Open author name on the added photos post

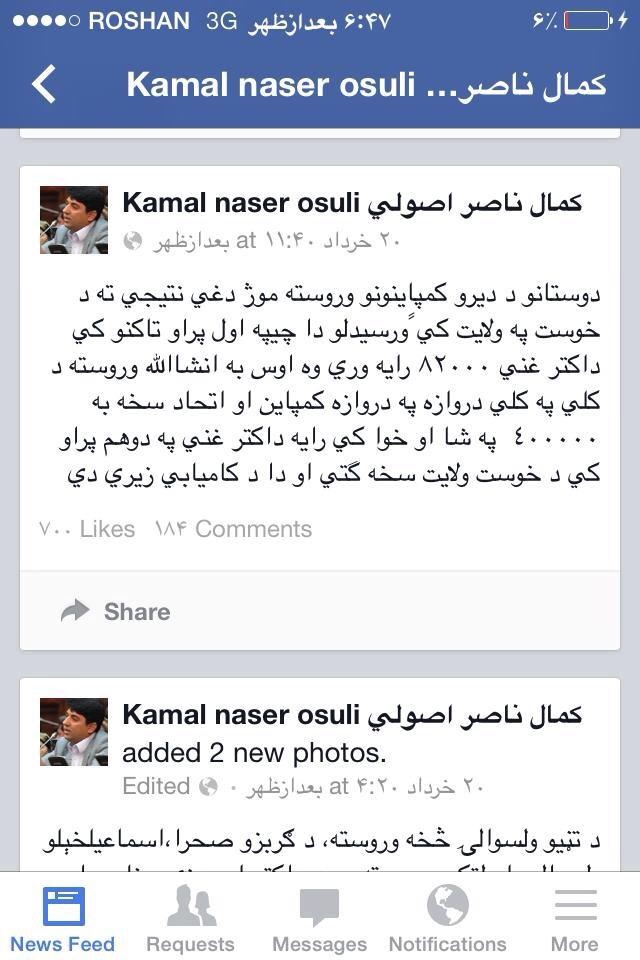(350, 715)
